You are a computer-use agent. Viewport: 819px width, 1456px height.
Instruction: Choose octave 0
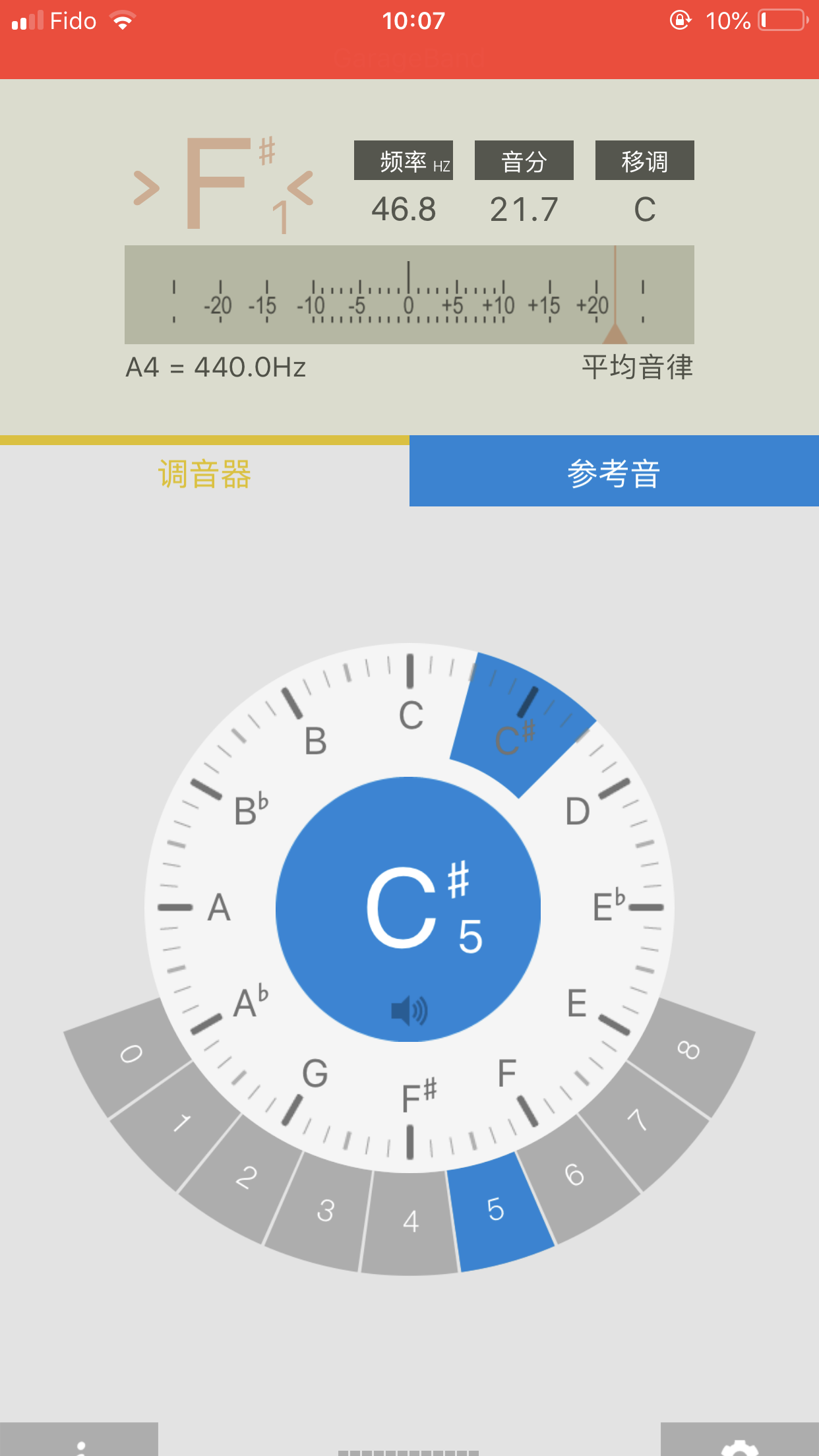pos(131,1054)
